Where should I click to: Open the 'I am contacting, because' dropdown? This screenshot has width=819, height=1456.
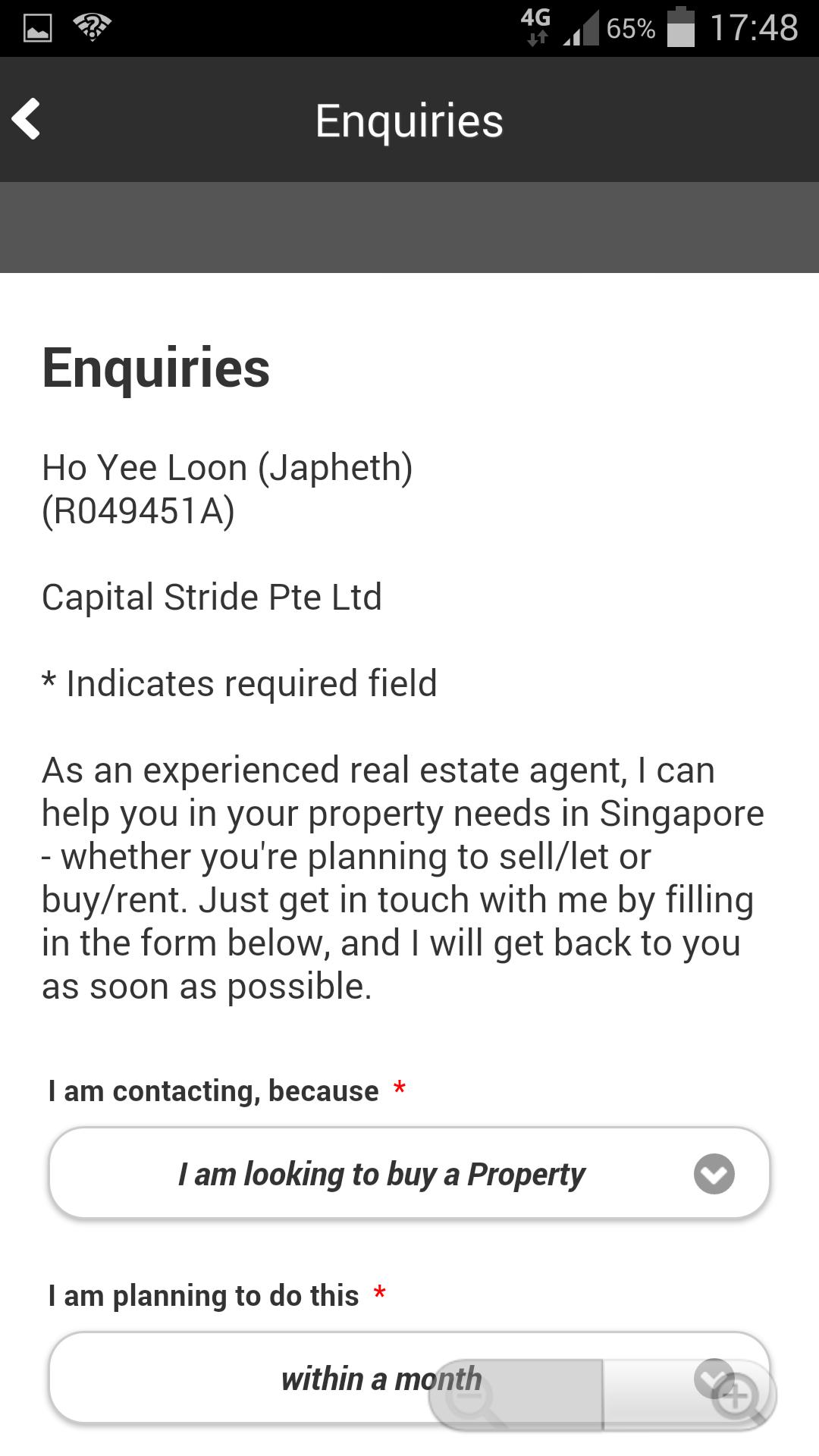click(x=409, y=1173)
